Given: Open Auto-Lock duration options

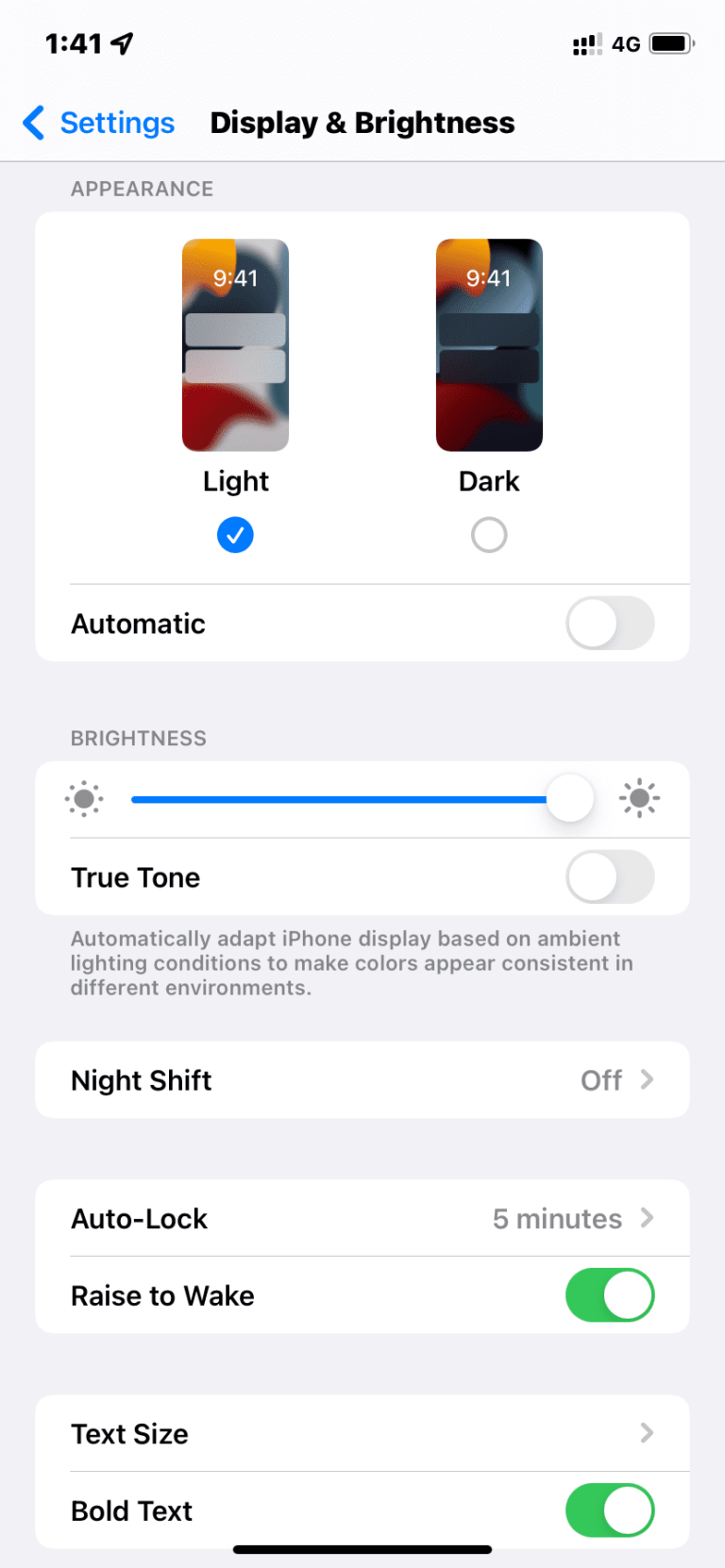Looking at the screenshot, I should (362, 1218).
